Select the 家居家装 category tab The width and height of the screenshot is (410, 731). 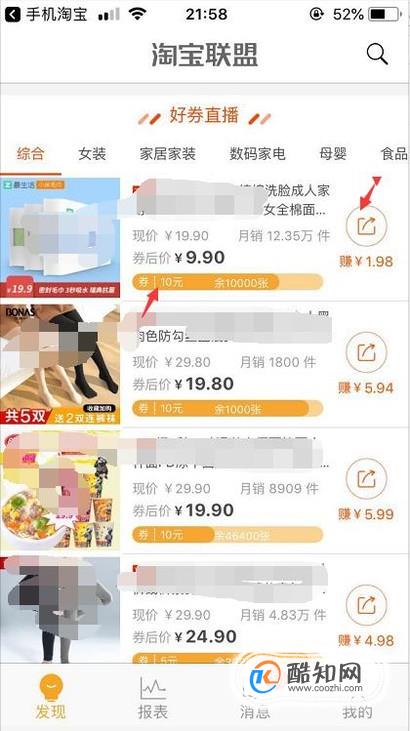click(x=167, y=153)
